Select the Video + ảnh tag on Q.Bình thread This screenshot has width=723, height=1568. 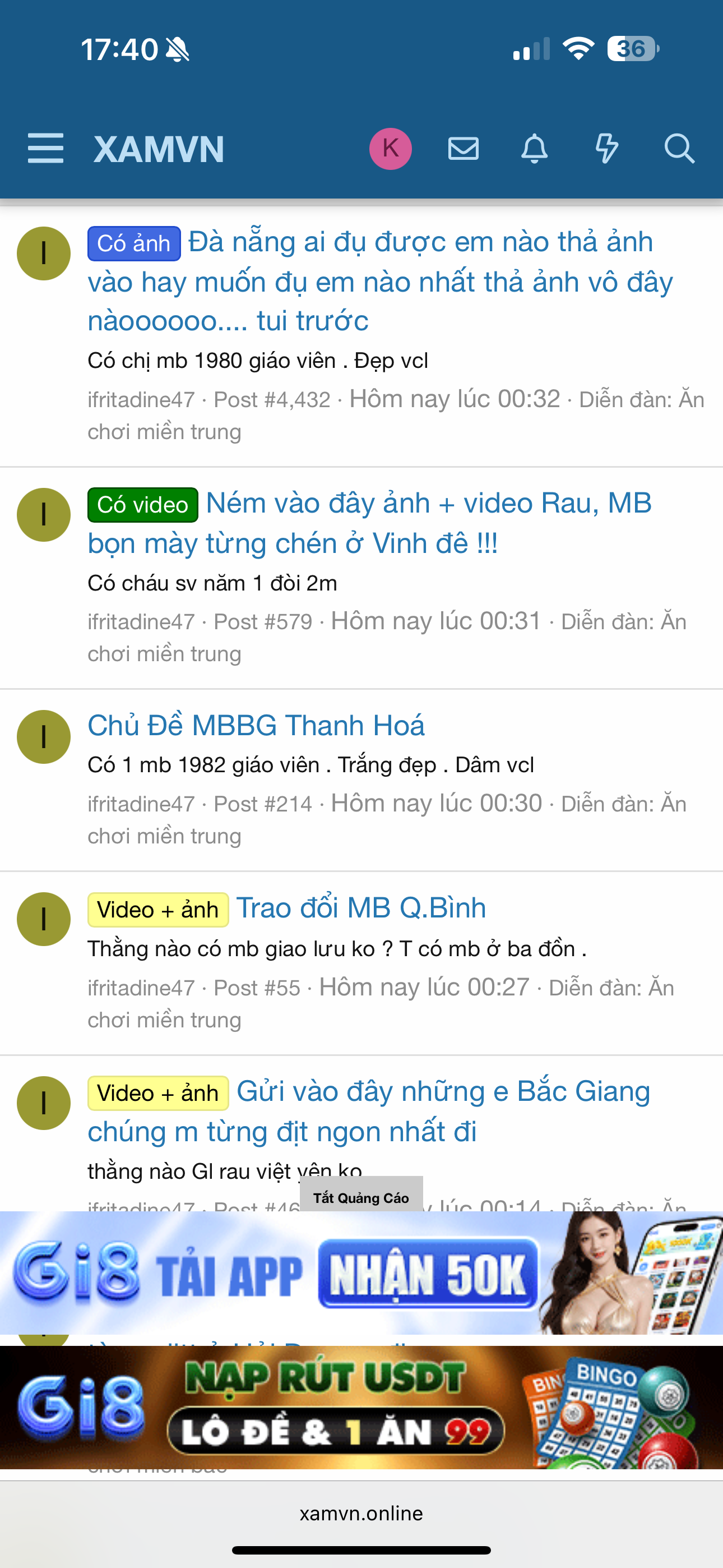157,910
